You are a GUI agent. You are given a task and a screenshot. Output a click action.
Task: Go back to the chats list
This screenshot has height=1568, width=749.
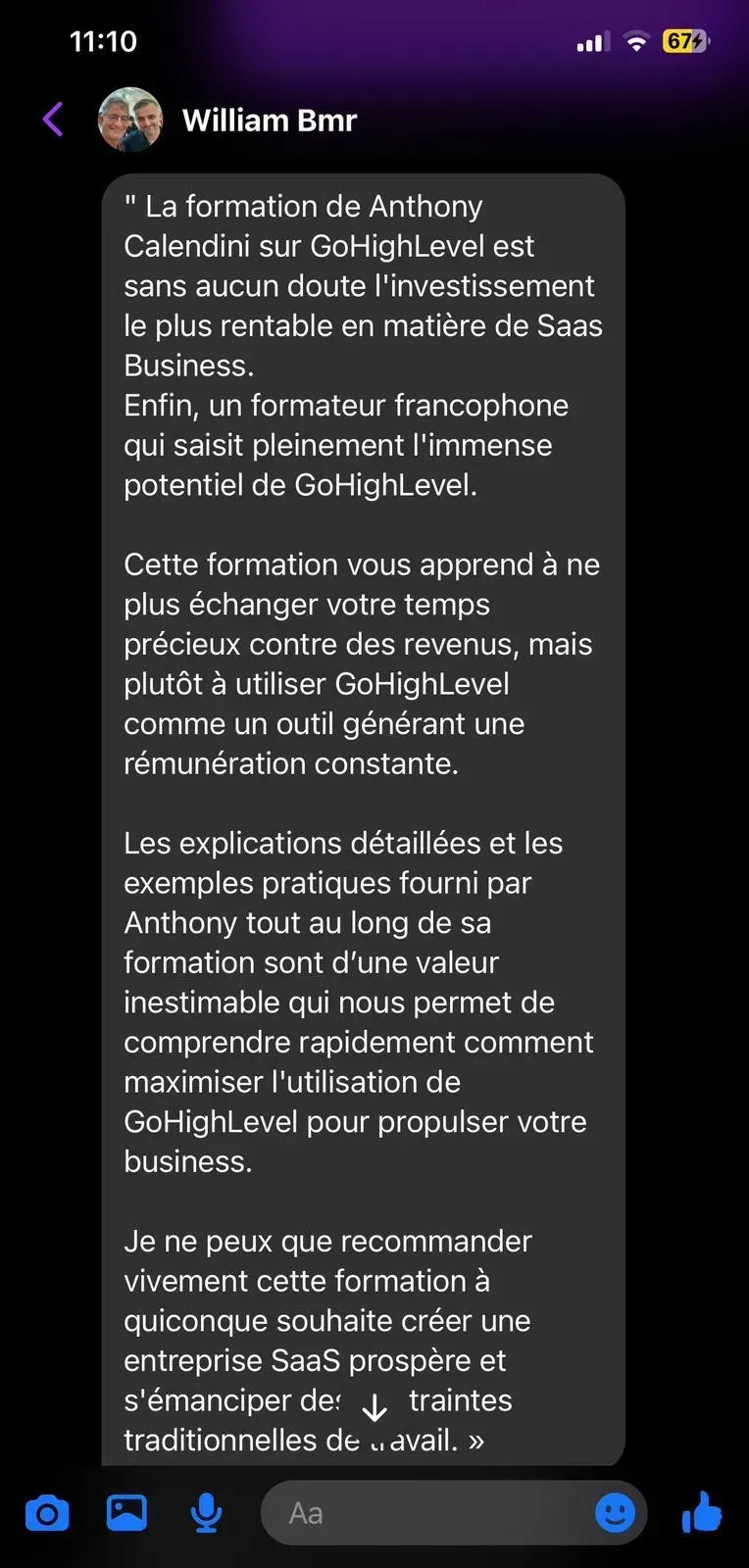pyautogui.click(x=53, y=120)
